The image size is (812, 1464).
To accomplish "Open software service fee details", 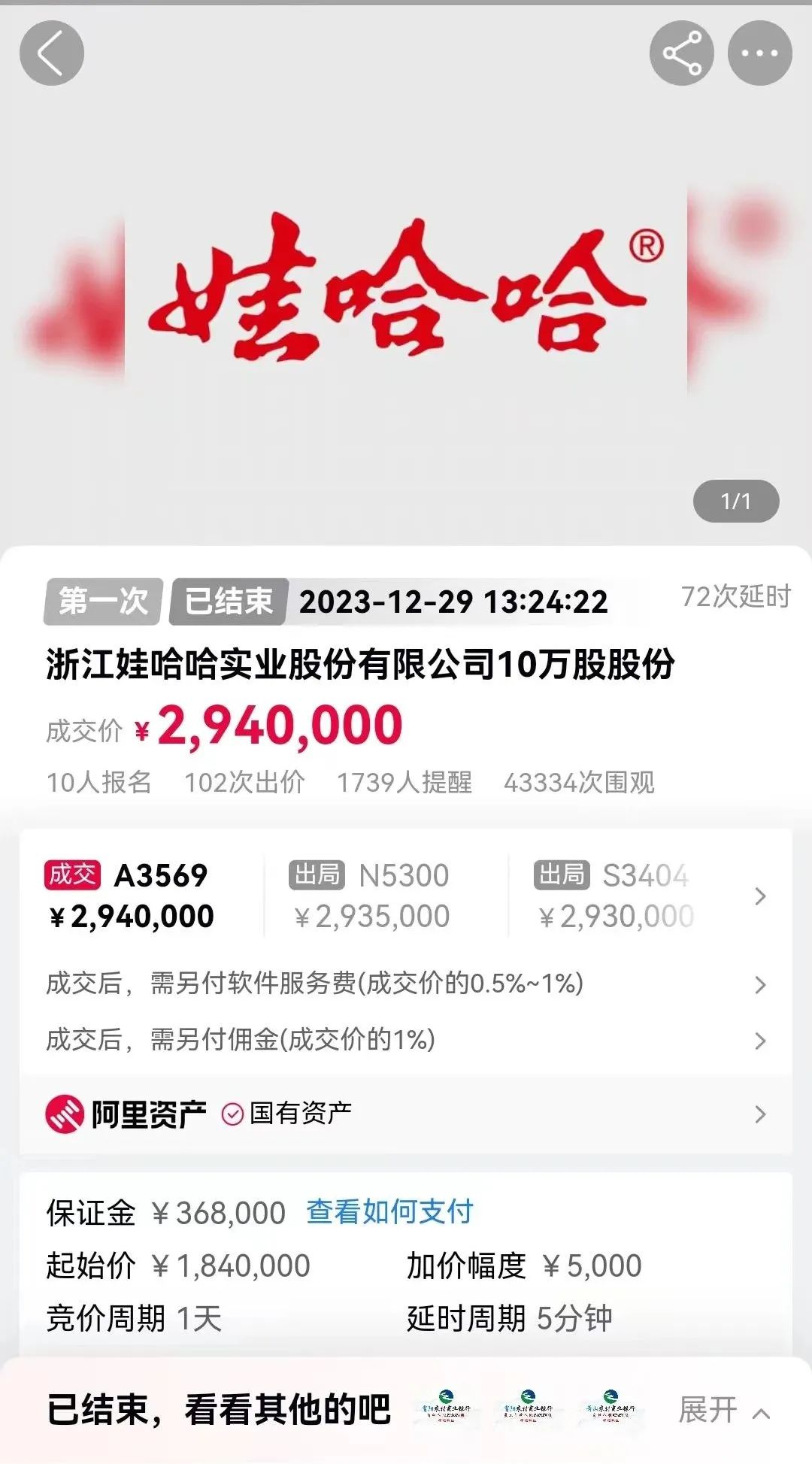I will click(x=406, y=984).
